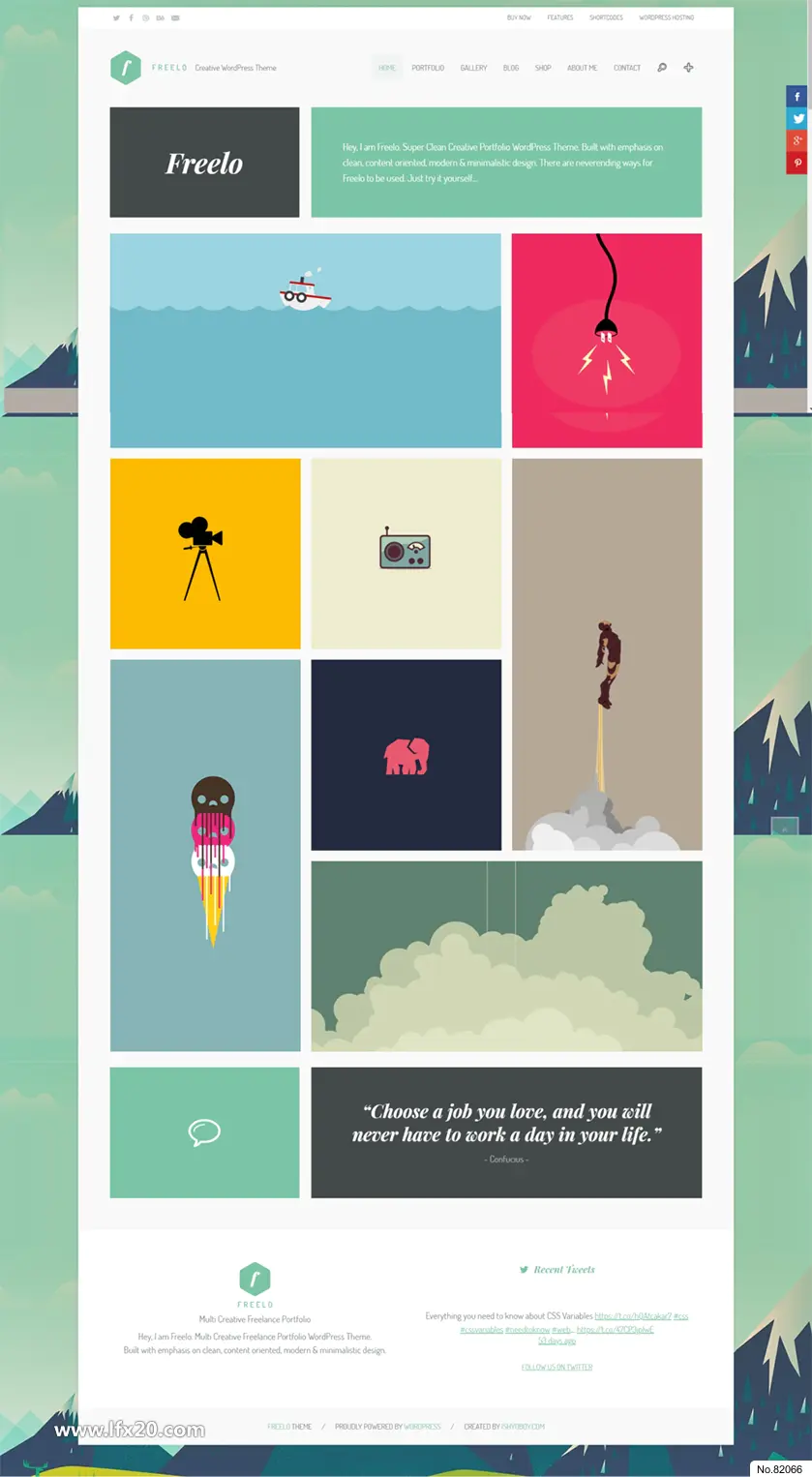
Task: Go to the Gallery page
Action: [x=473, y=68]
